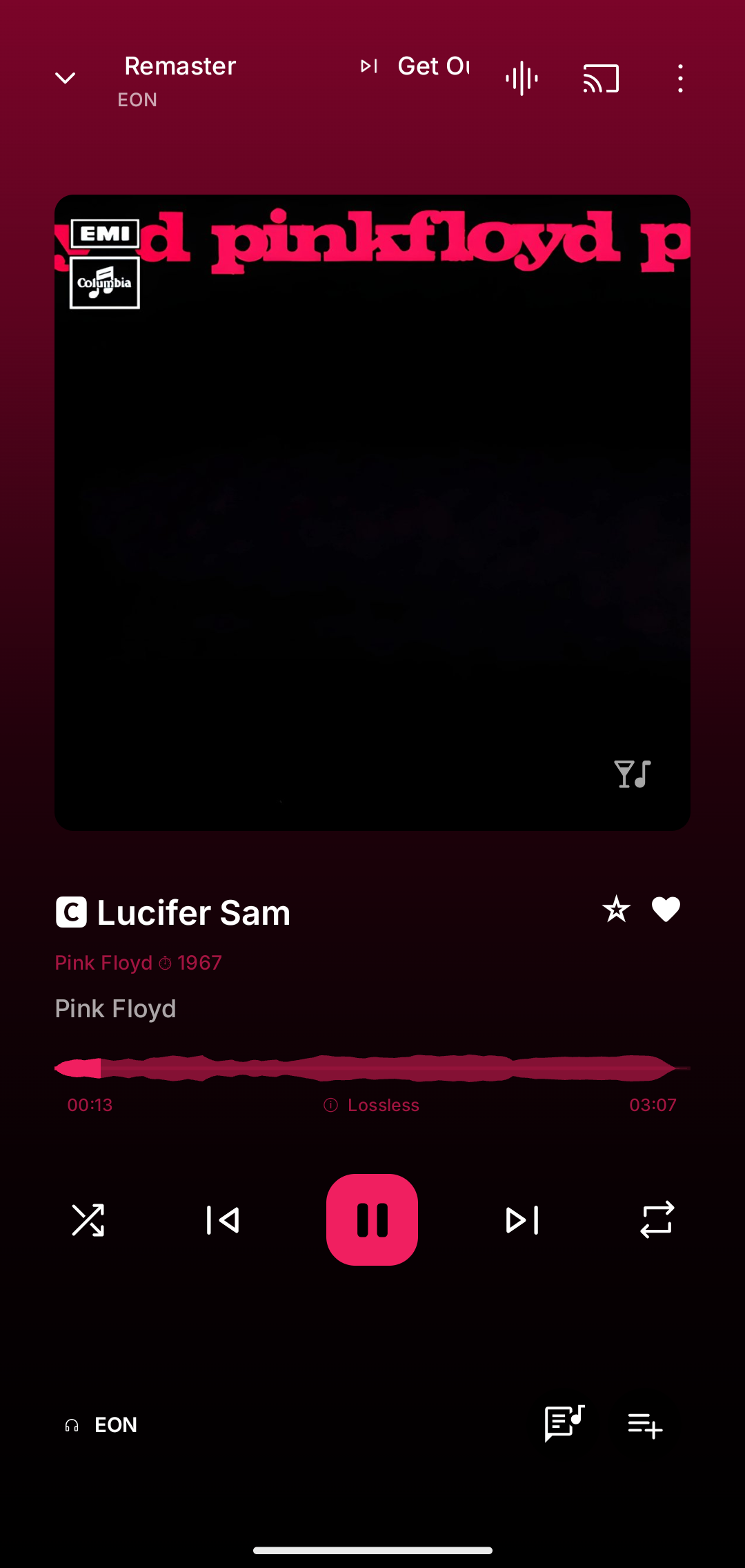Collapse the player with the down chevron
Screen dimensions: 745x1568
tap(65, 78)
